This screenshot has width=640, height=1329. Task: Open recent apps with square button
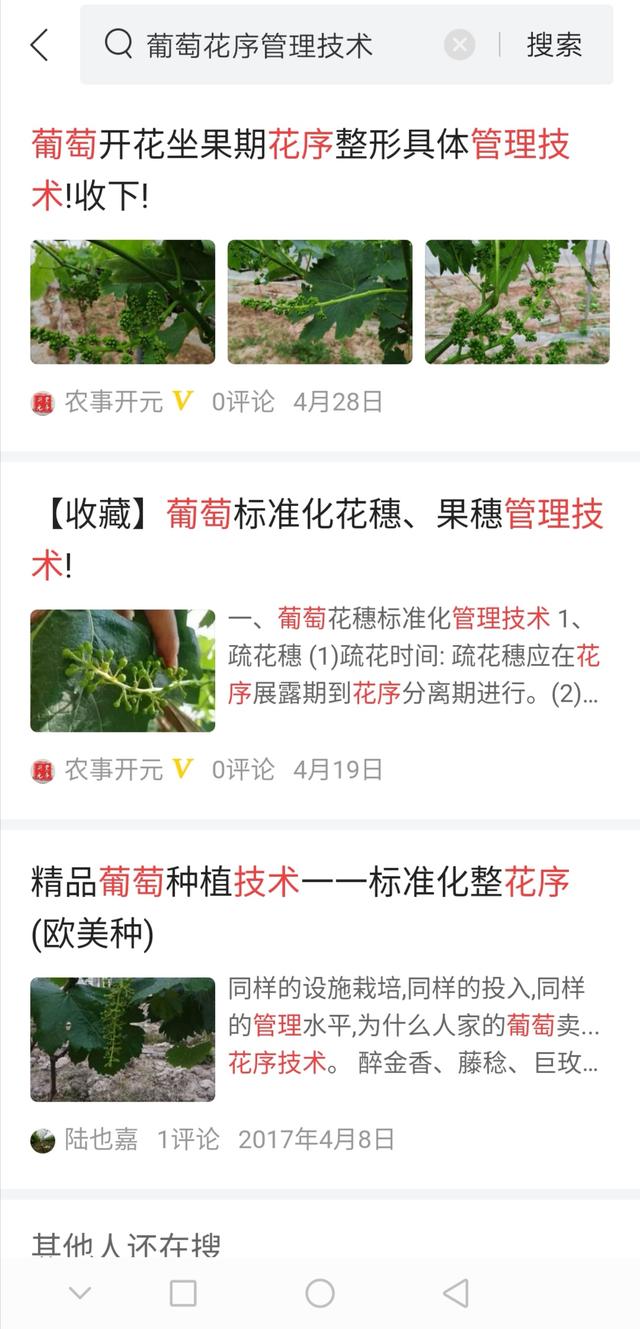(183, 1293)
